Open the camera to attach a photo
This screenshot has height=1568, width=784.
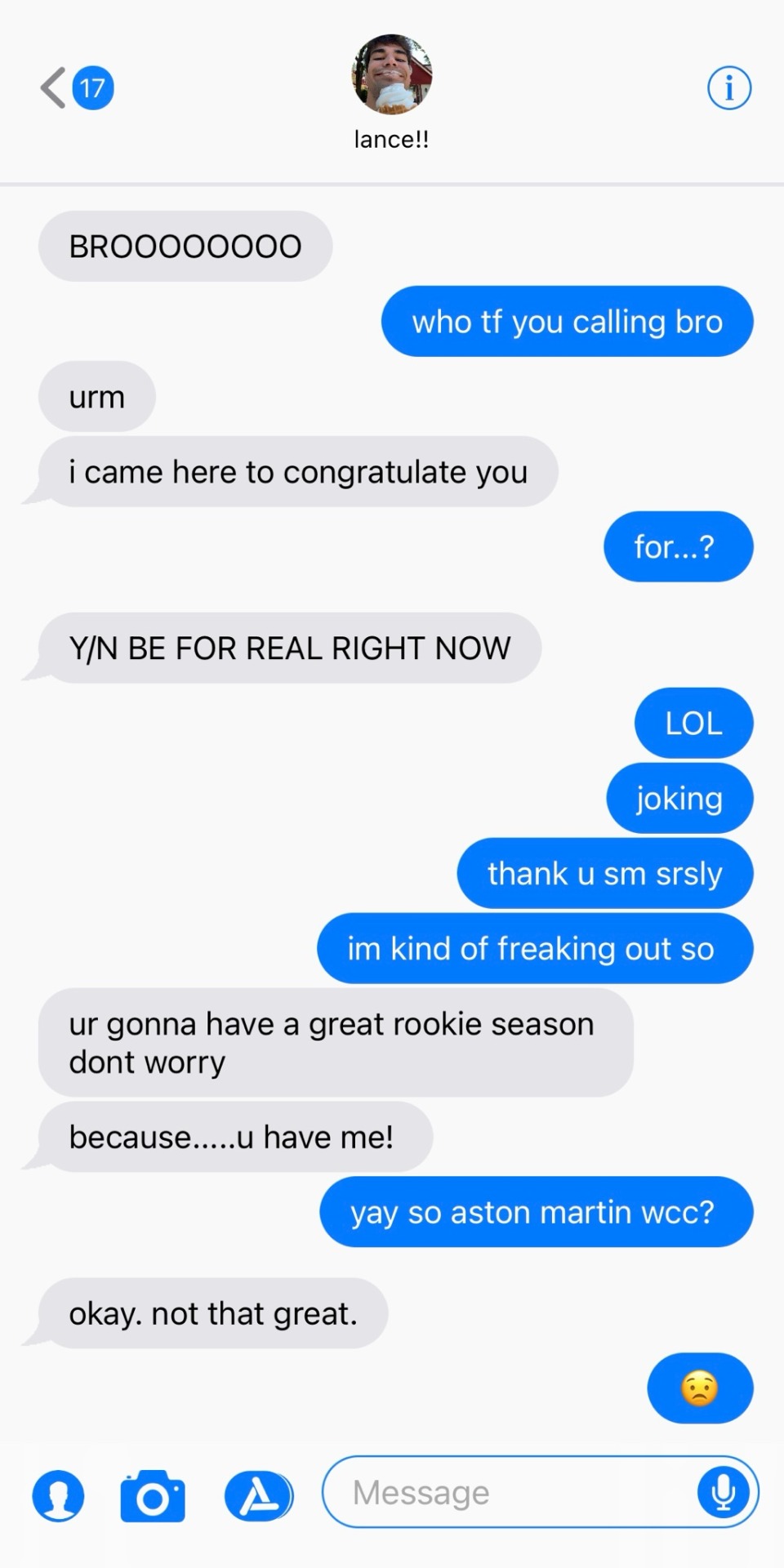tap(153, 1495)
